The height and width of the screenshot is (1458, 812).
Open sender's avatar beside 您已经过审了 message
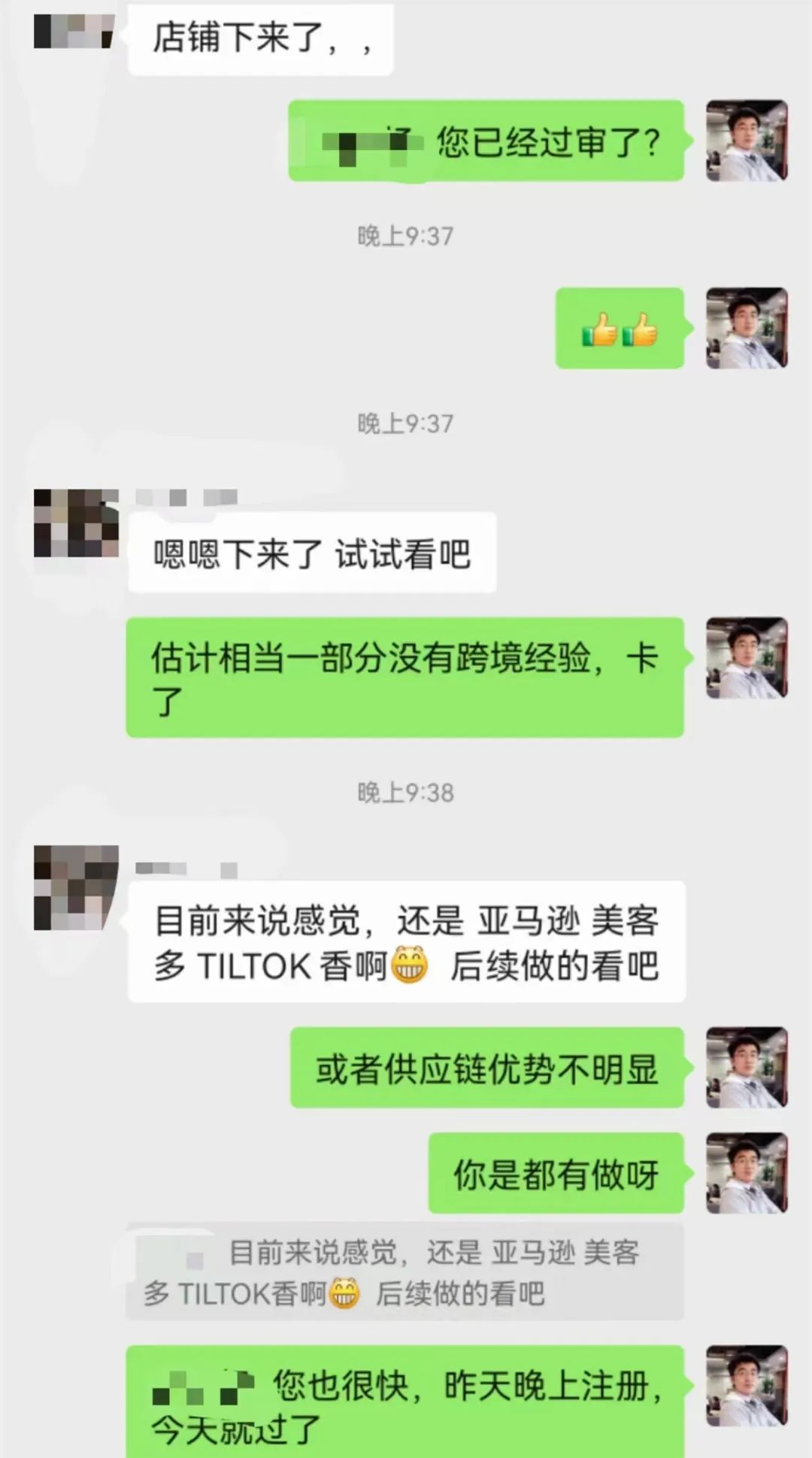click(x=746, y=141)
